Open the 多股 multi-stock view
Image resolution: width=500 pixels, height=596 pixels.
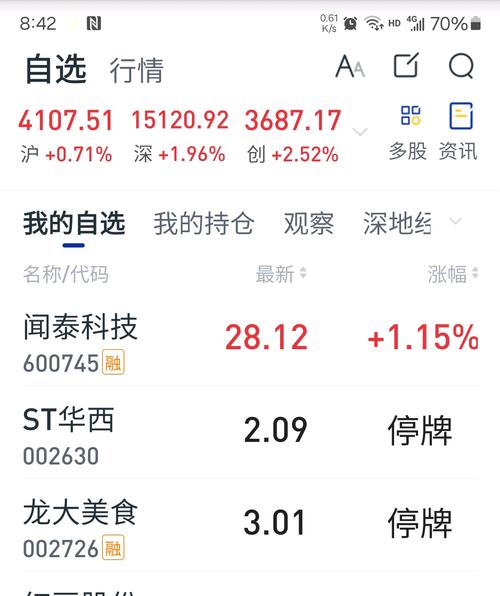point(408,133)
